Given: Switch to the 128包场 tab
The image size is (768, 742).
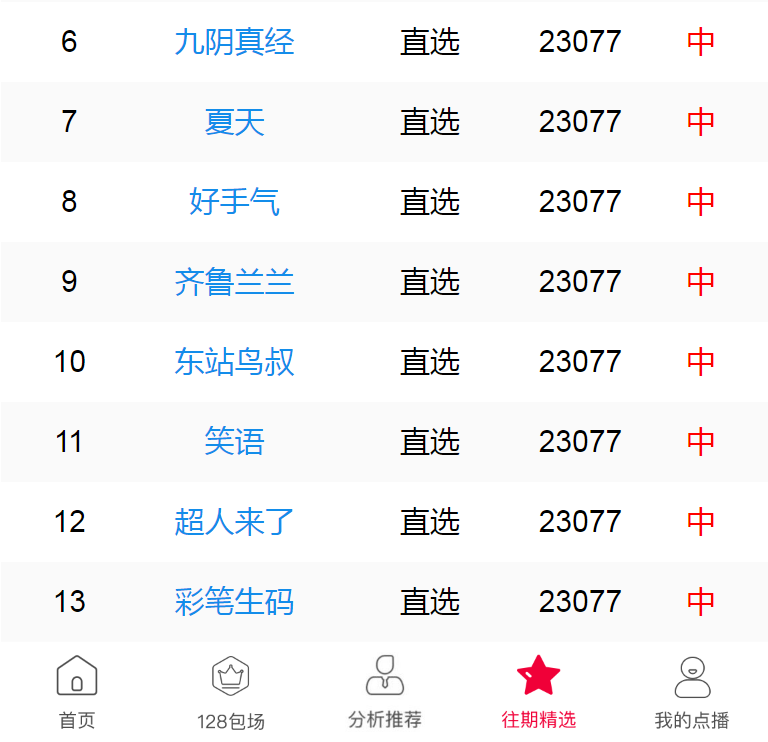Looking at the screenshot, I should click(231, 692).
